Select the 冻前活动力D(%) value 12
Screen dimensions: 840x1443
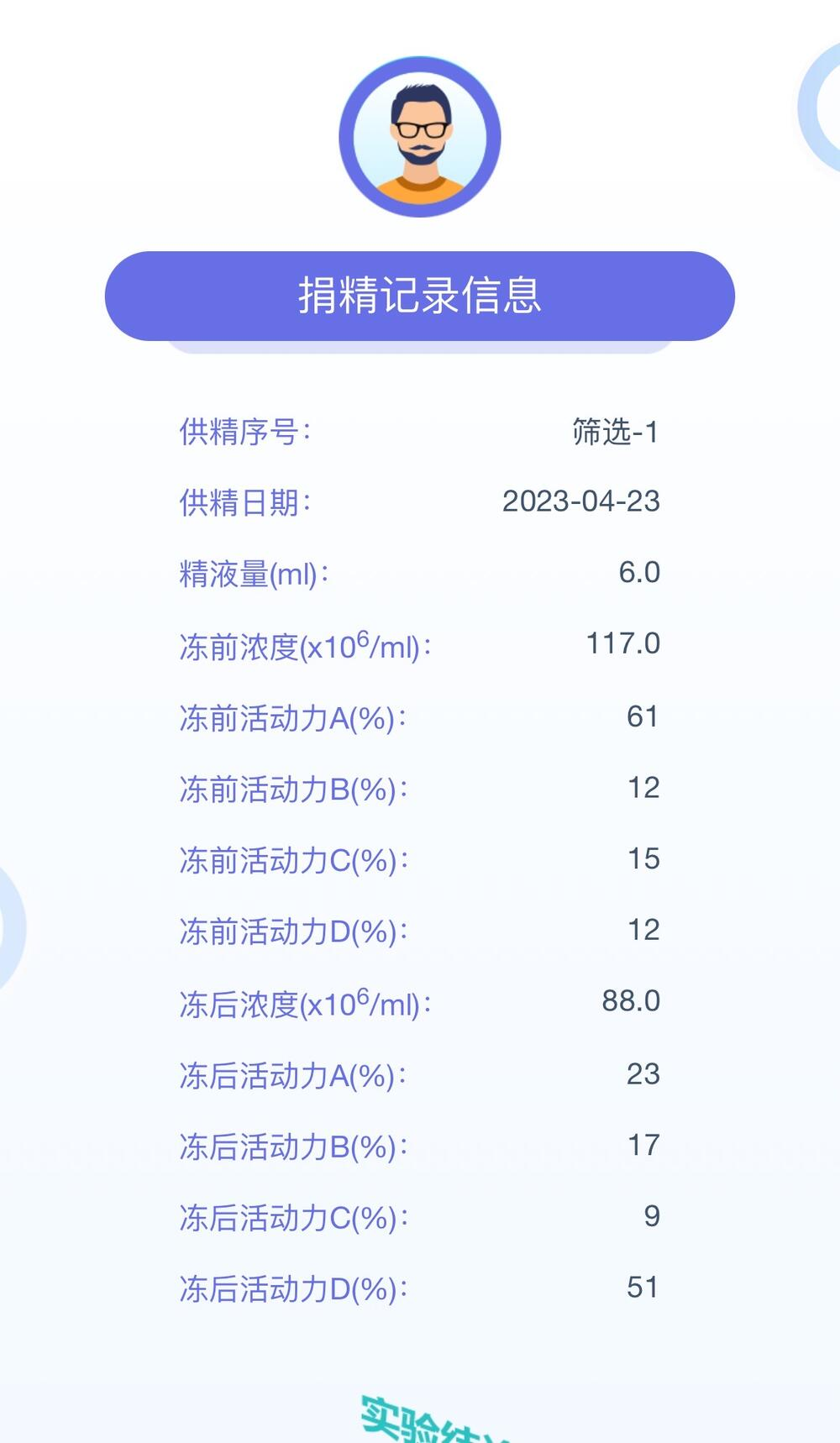coord(643,930)
